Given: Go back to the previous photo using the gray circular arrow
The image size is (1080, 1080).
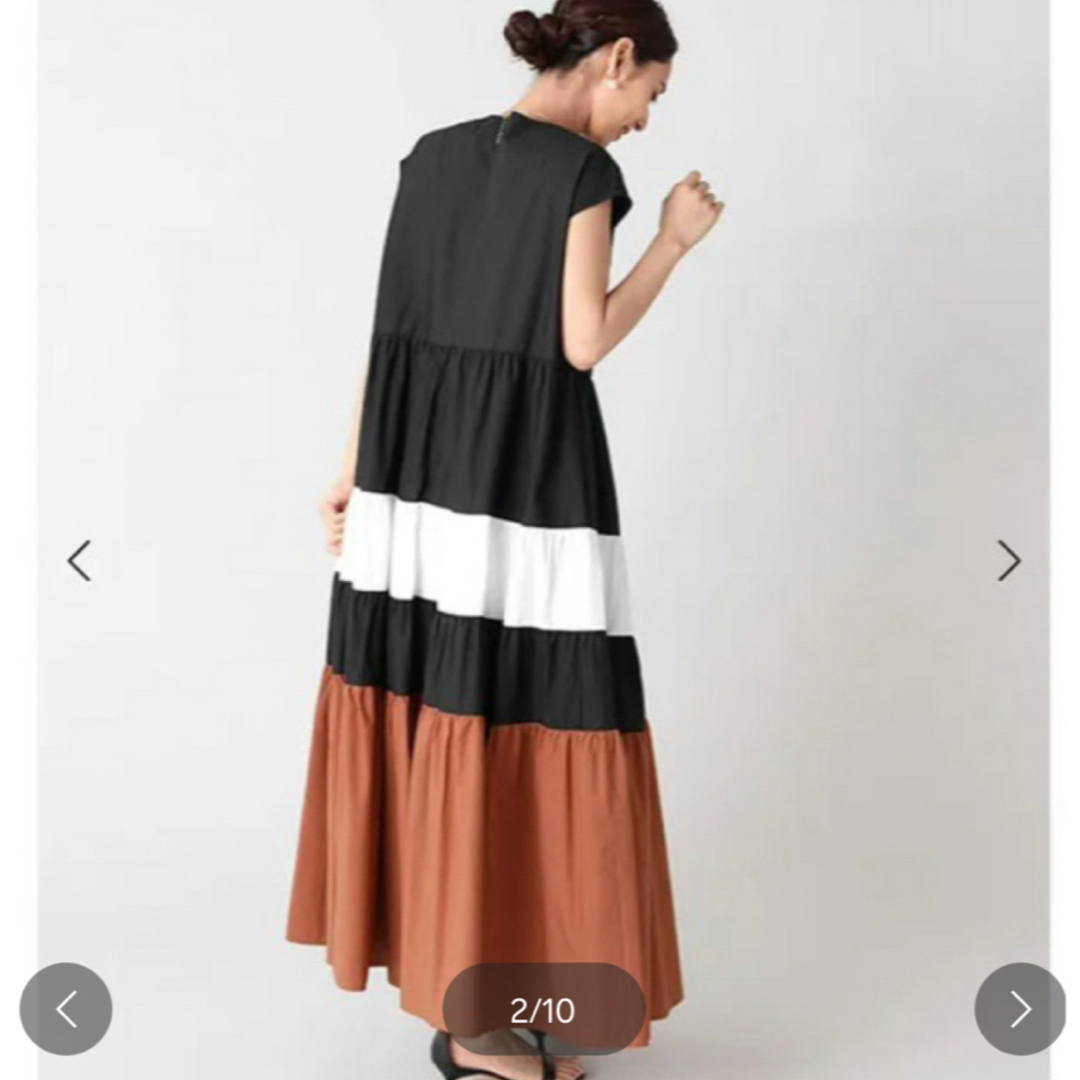Looking at the screenshot, I should point(66,1009).
